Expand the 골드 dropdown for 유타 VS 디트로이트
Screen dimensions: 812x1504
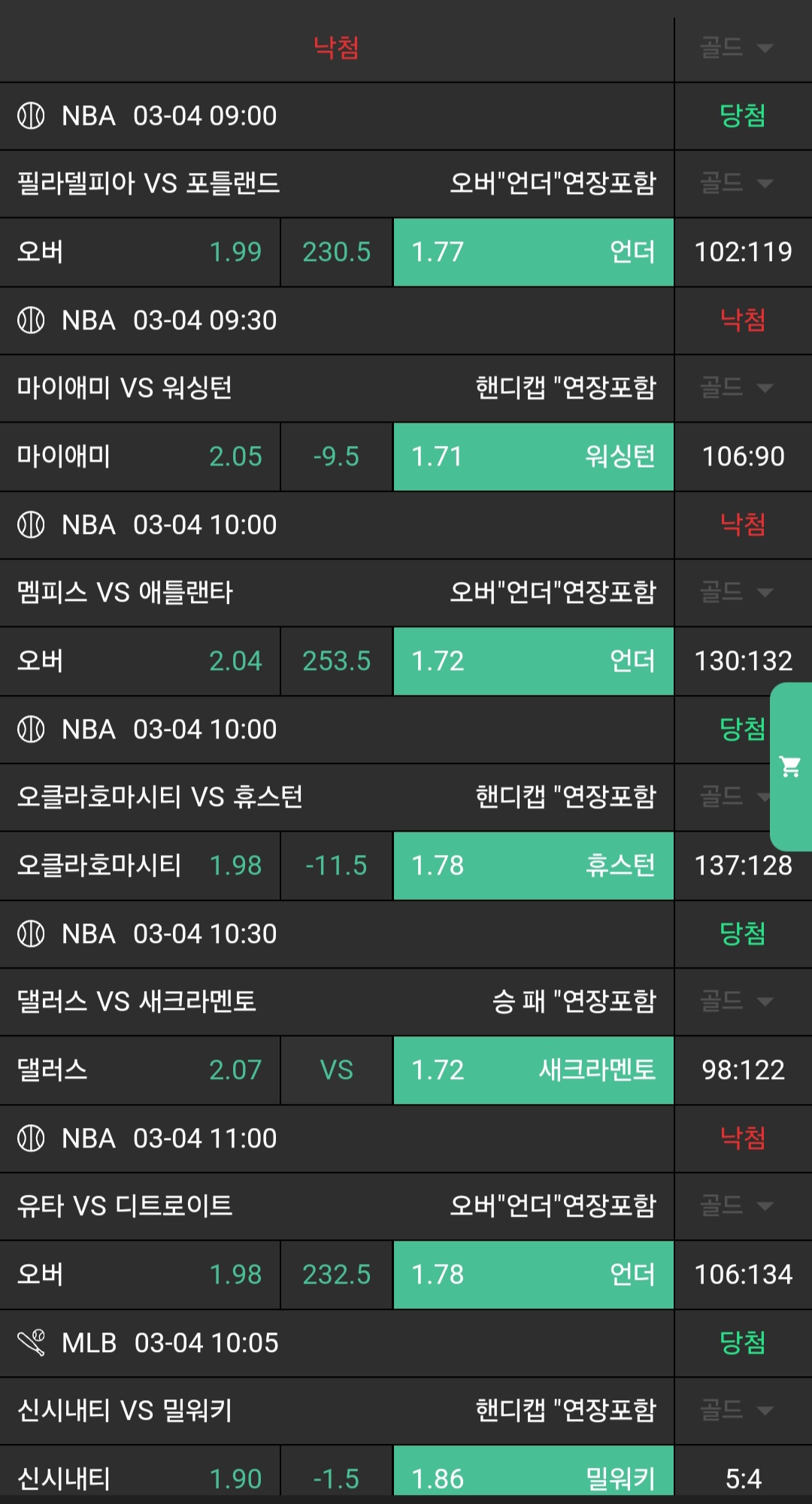[x=736, y=1206]
